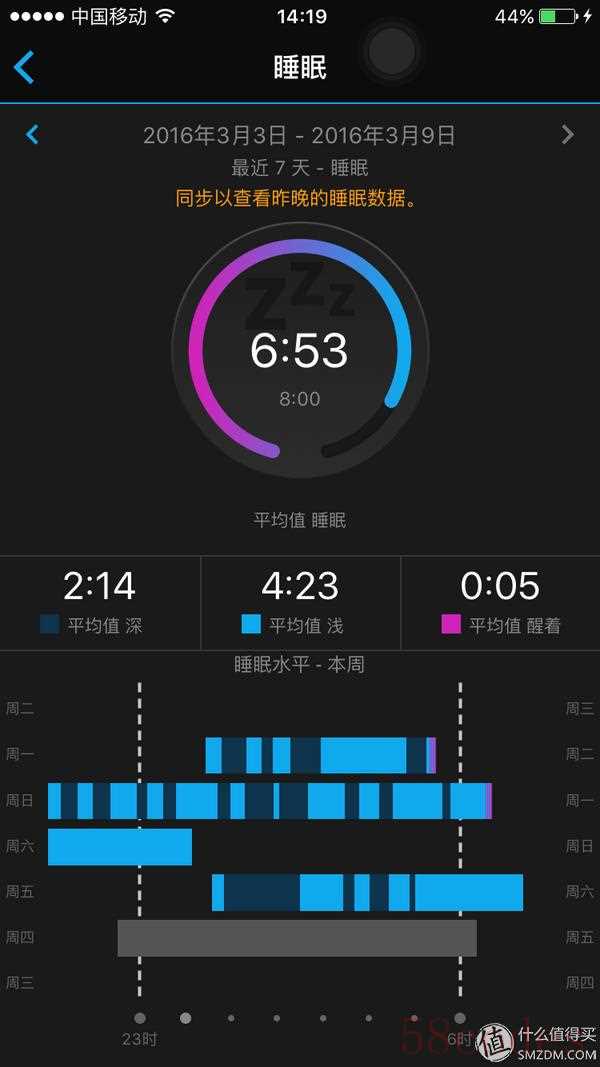Show the previous week's sleep data
The height and width of the screenshot is (1067, 600).
click(32, 134)
